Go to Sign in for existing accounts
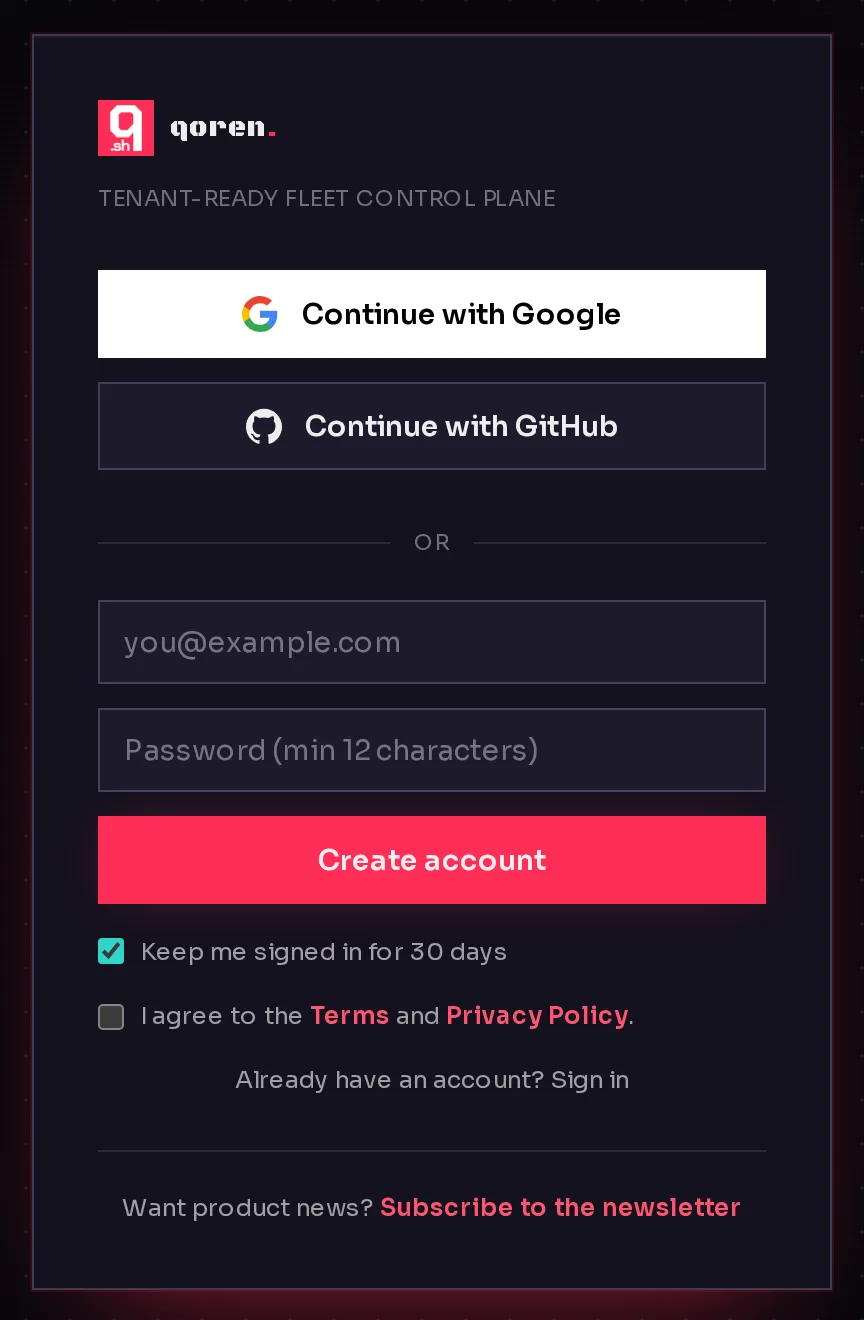The width and height of the screenshot is (864, 1320). (x=590, y=1080)
